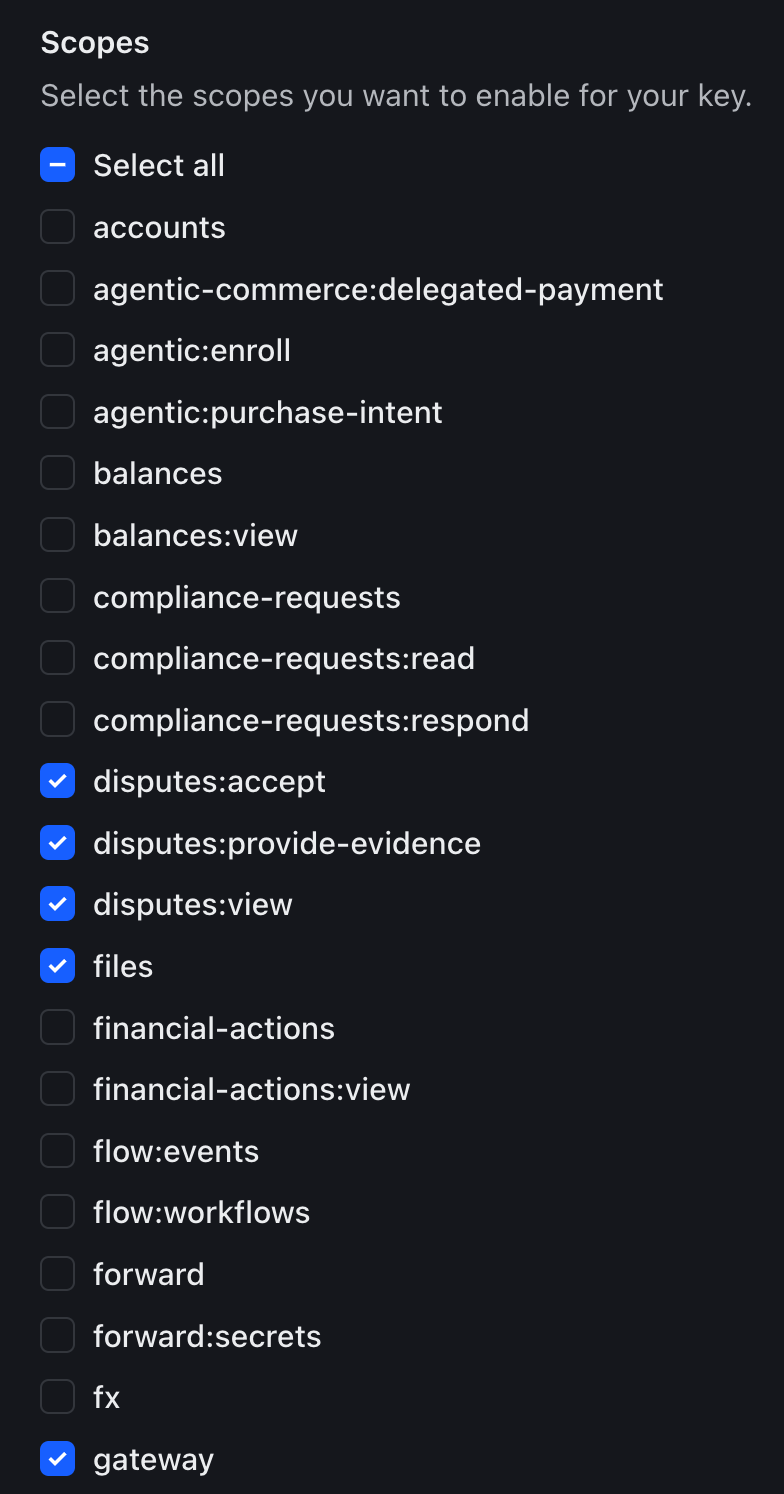The width and height of the screenshot is (784, 1494).
Task: Enable the financial-actions scope
Action: 58,1028
